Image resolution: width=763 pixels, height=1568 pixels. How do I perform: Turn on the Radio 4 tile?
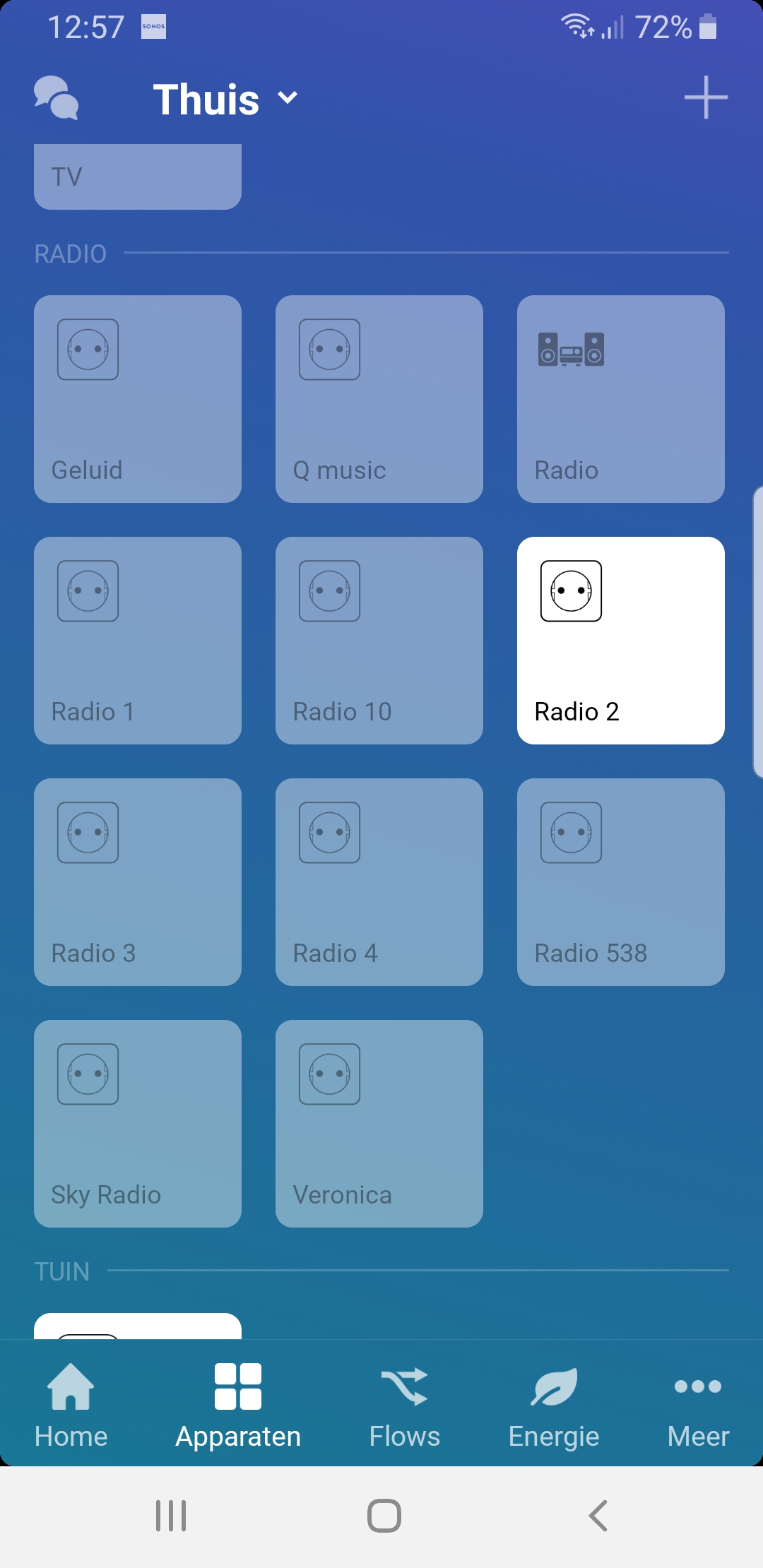pos(379,882)
